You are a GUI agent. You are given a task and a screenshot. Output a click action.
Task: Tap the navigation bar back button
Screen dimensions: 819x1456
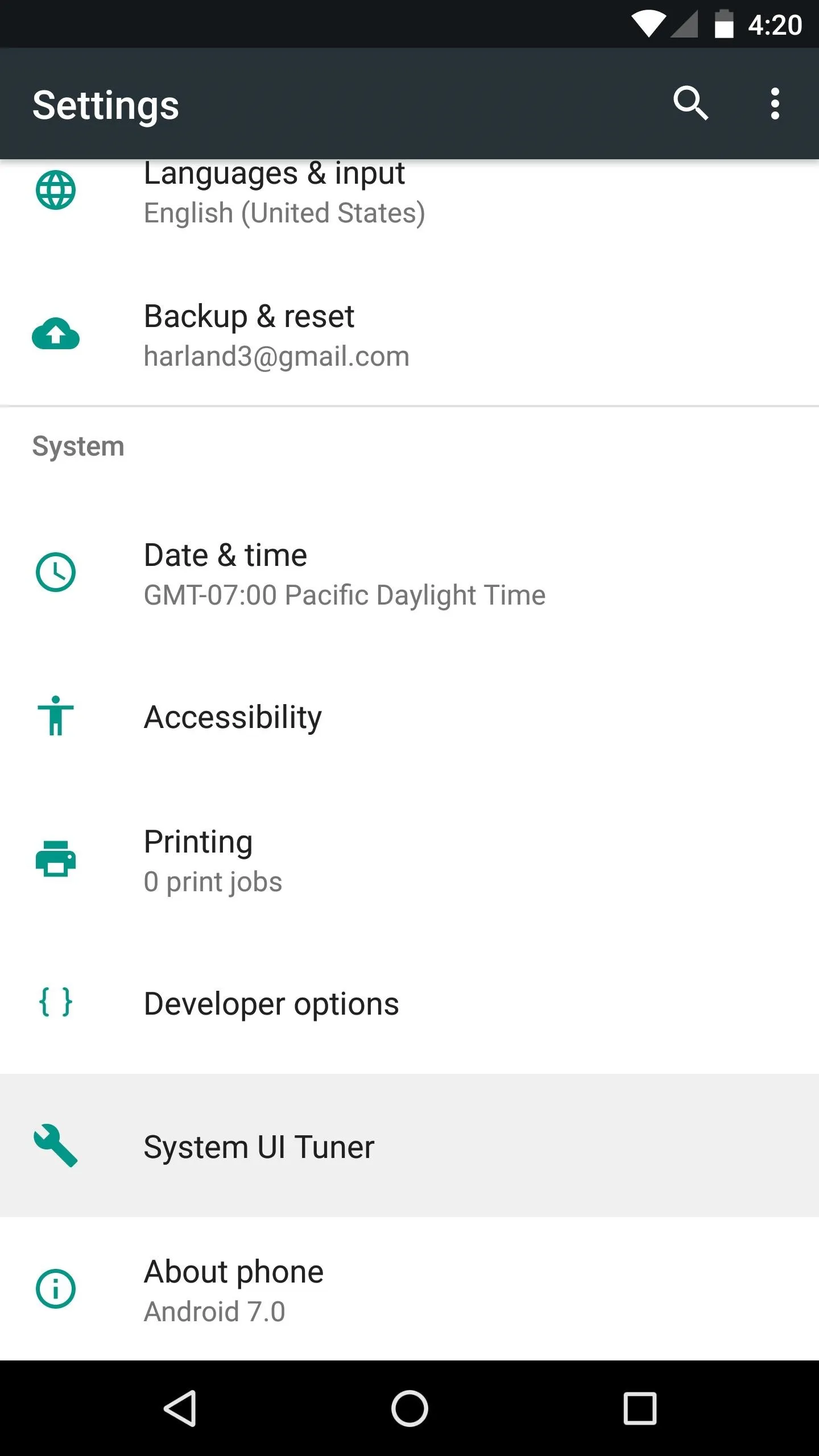(x=180, y=1408)
